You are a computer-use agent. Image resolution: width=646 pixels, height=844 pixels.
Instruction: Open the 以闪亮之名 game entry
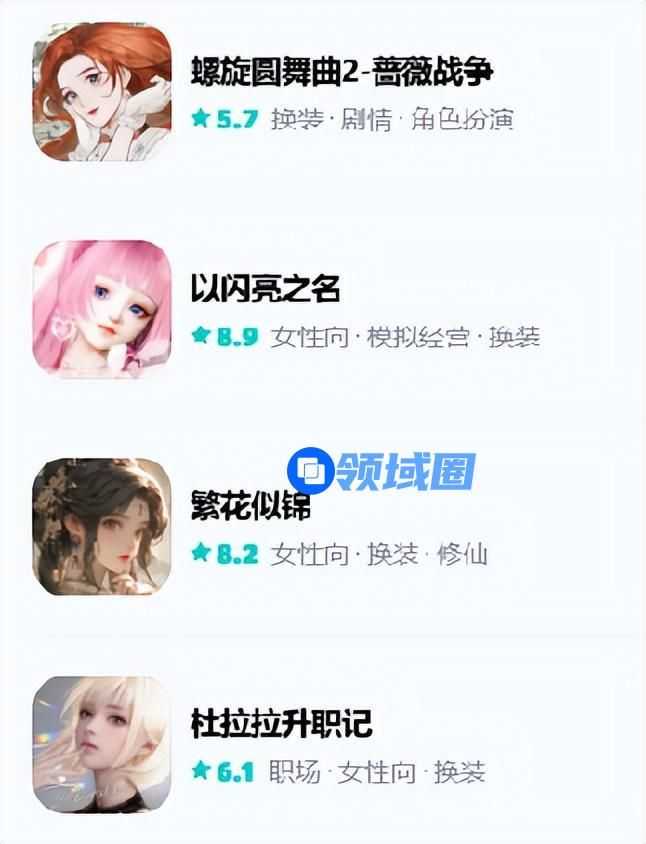point(266,288)
